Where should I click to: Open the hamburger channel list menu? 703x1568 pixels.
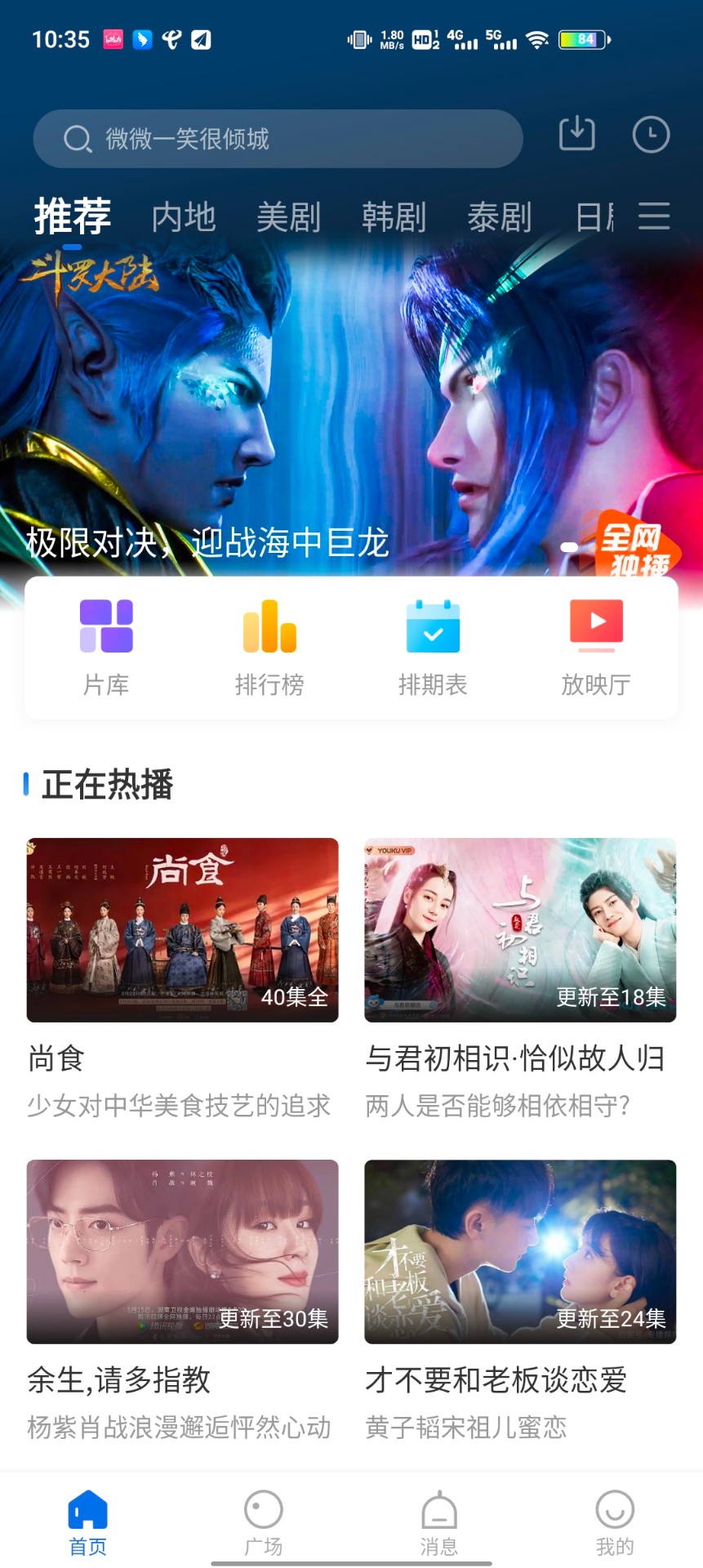pos(652,216)
